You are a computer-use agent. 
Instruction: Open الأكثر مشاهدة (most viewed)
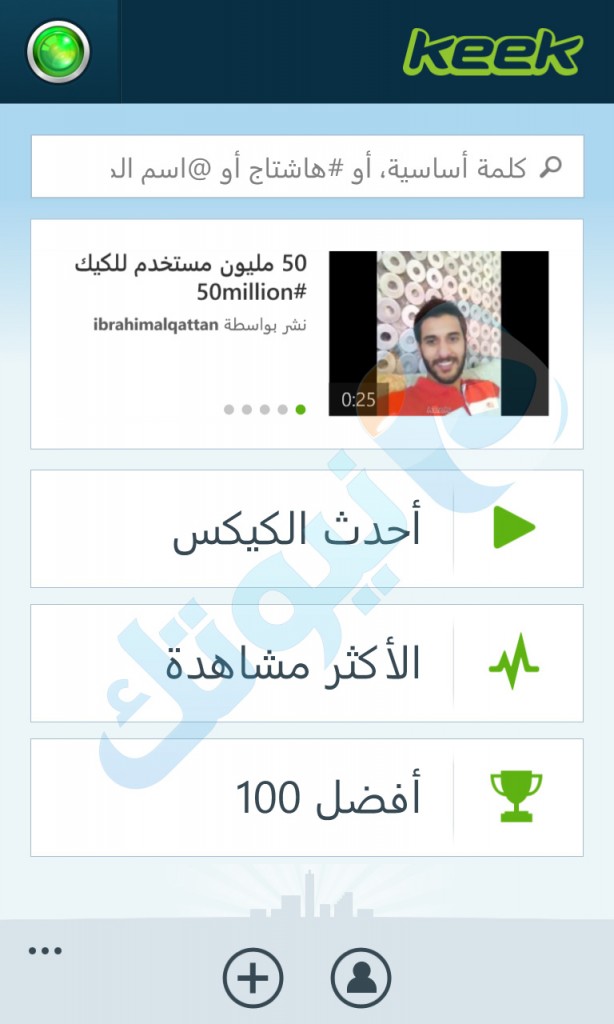306,663
